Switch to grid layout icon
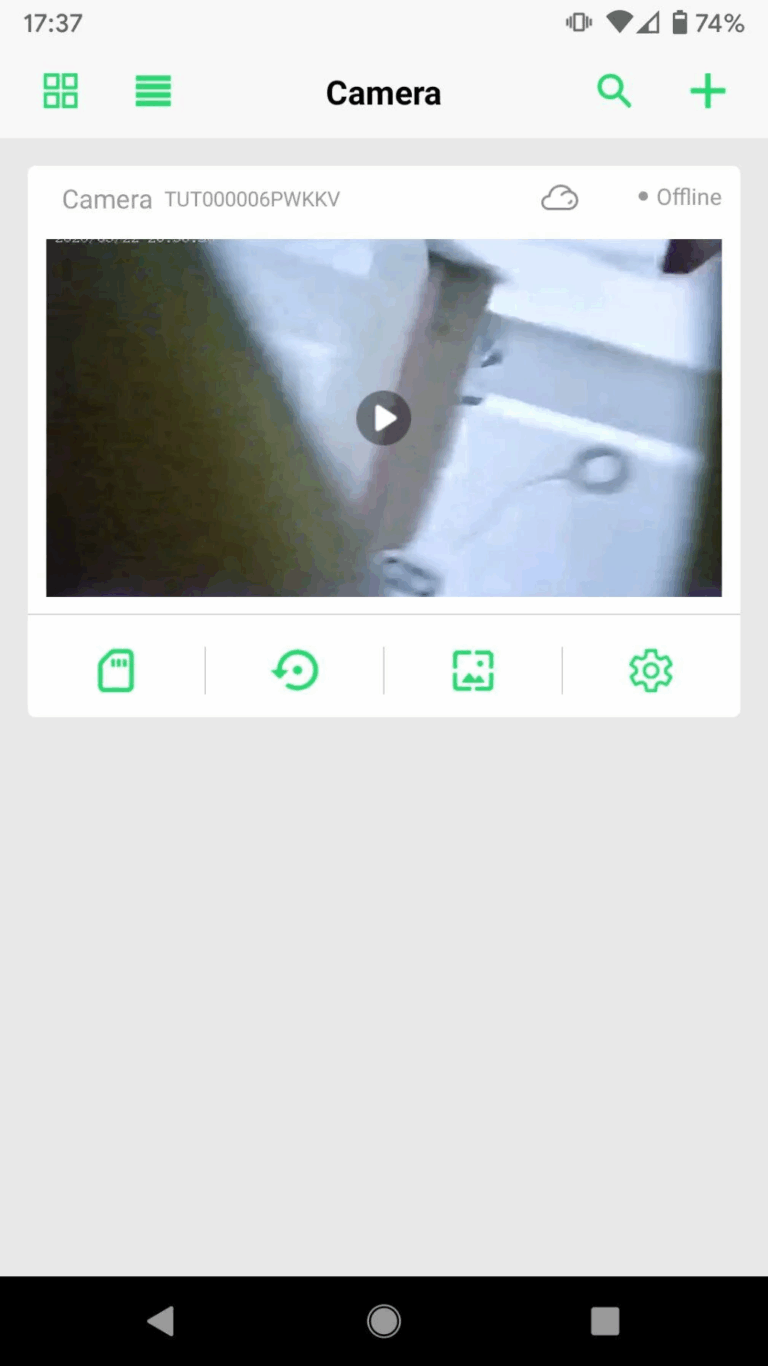 coord(60,90)
